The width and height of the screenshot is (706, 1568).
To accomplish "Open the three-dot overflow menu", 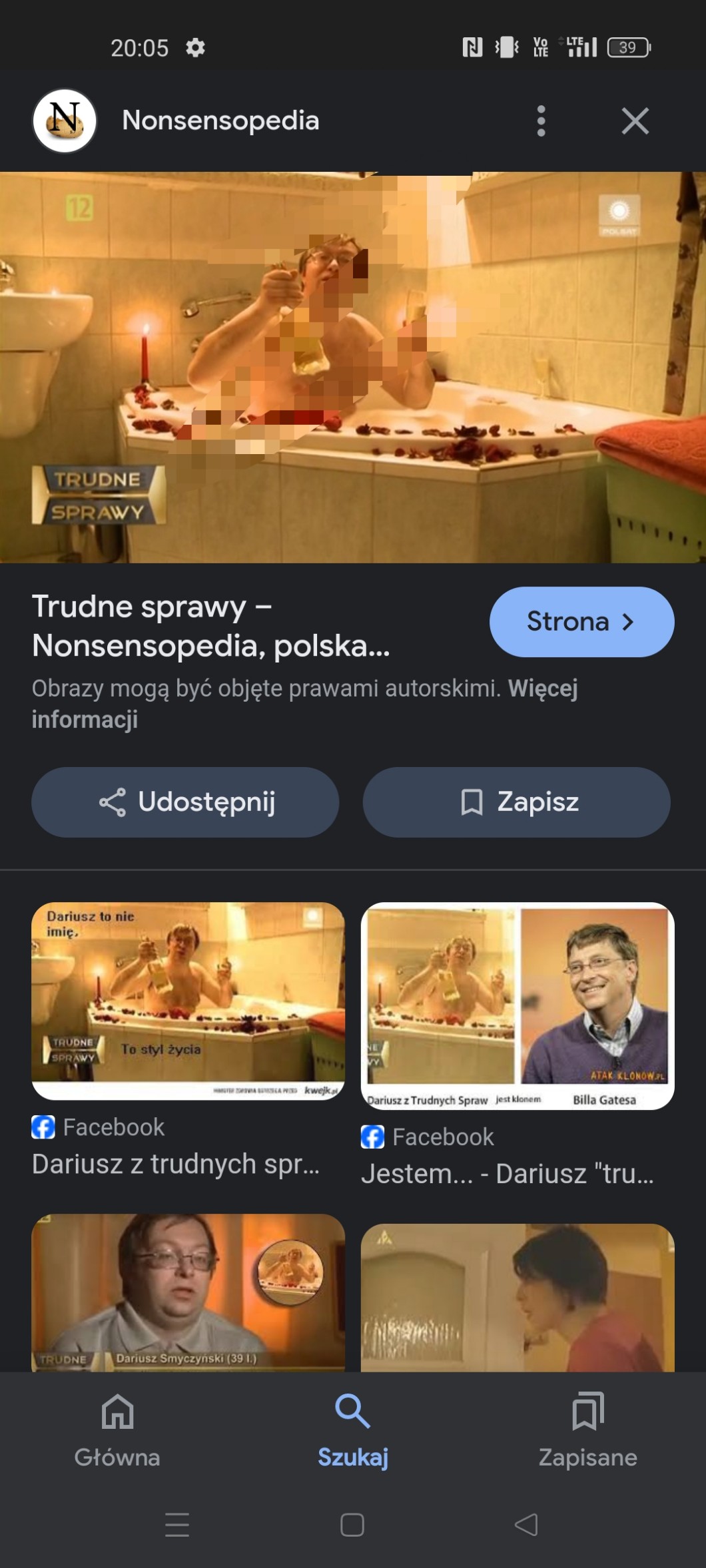I will (541, 121).
